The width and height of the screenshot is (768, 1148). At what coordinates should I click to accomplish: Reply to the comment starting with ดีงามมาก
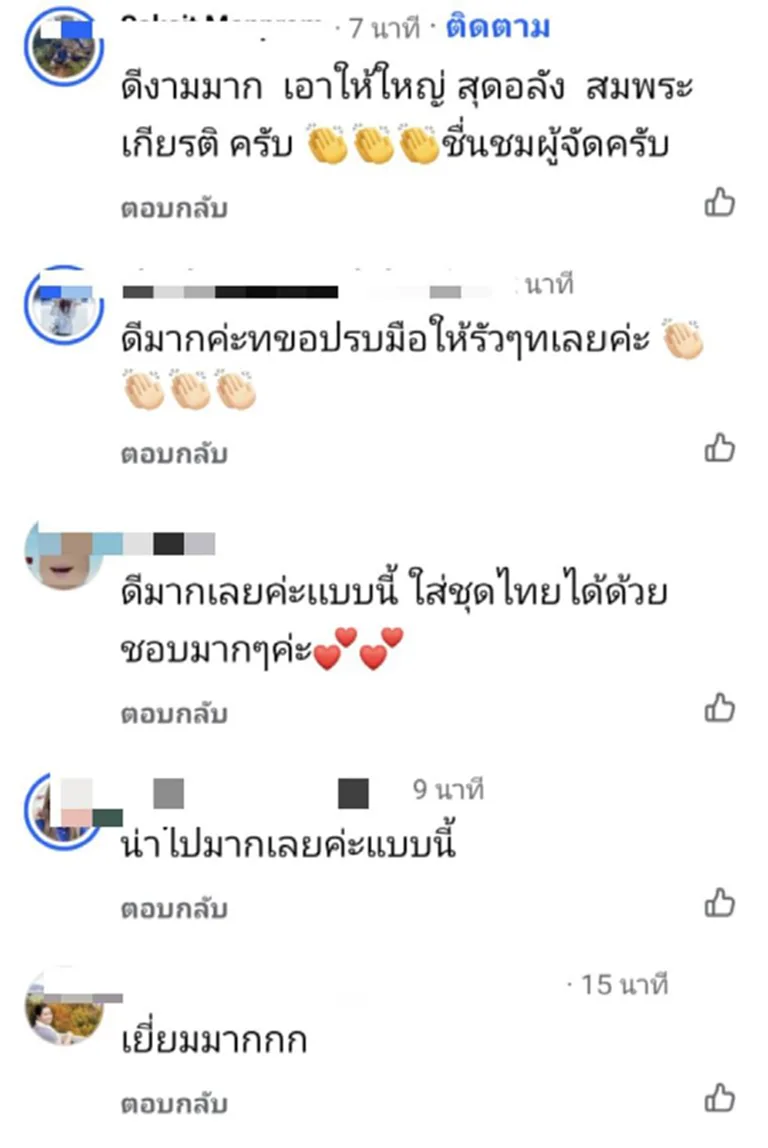[174, 209]
